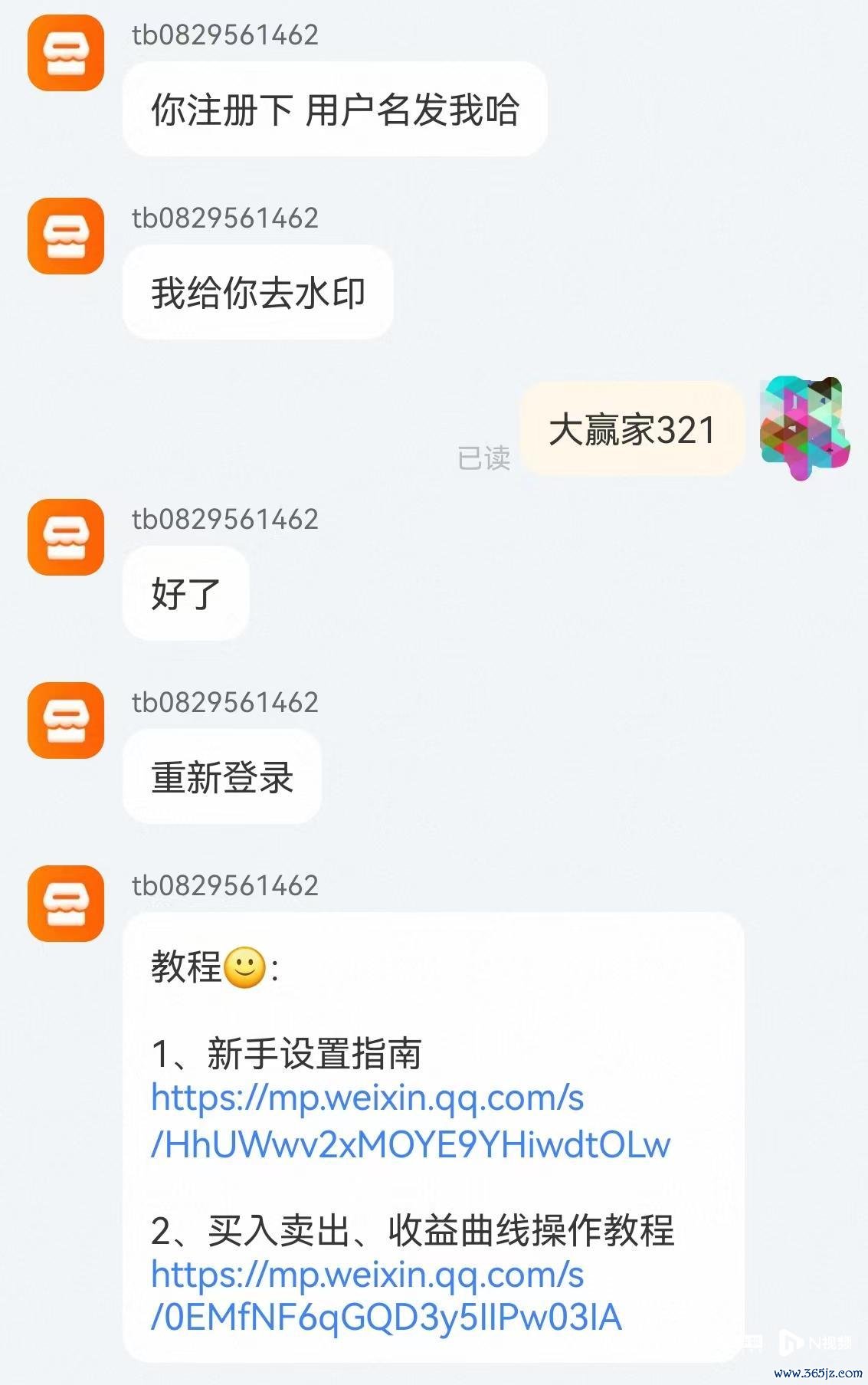Select the shop avatar next to '重新登录'

[x=64, y=720]
